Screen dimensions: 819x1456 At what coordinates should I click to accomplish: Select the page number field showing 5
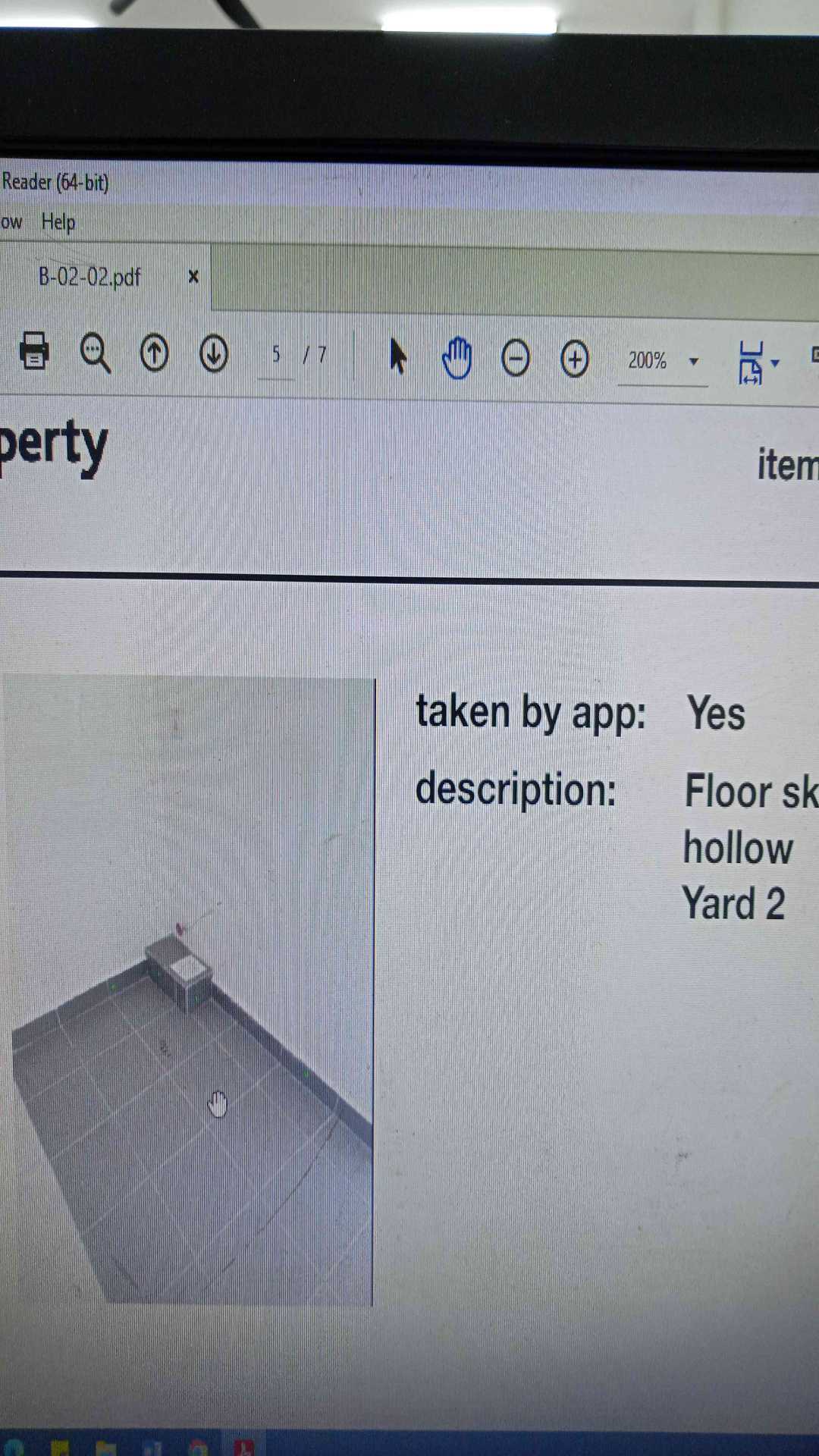[x=276, y=355]
